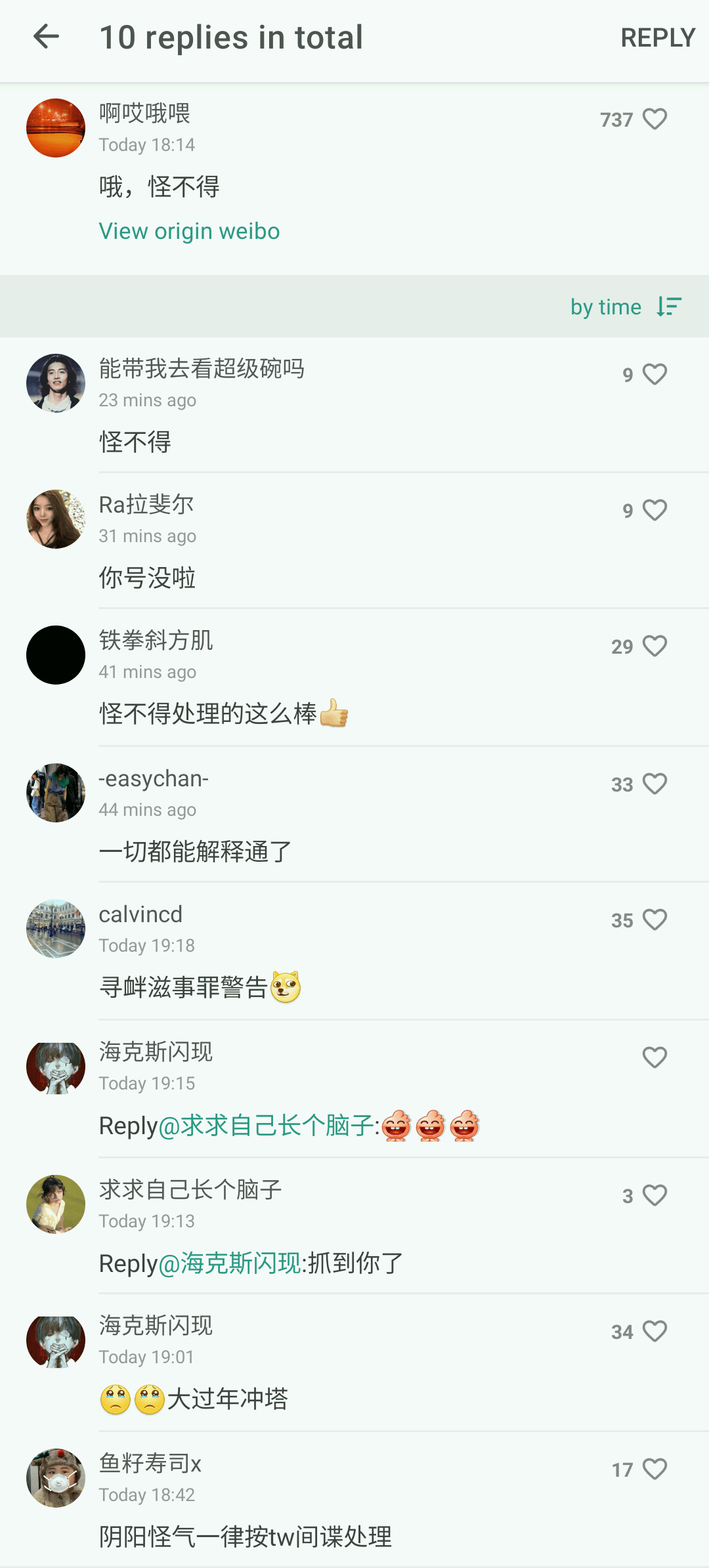Like Ra拉斐尔's reply
The width and height of the screenshot is (709, 1568).
(655, 511)
